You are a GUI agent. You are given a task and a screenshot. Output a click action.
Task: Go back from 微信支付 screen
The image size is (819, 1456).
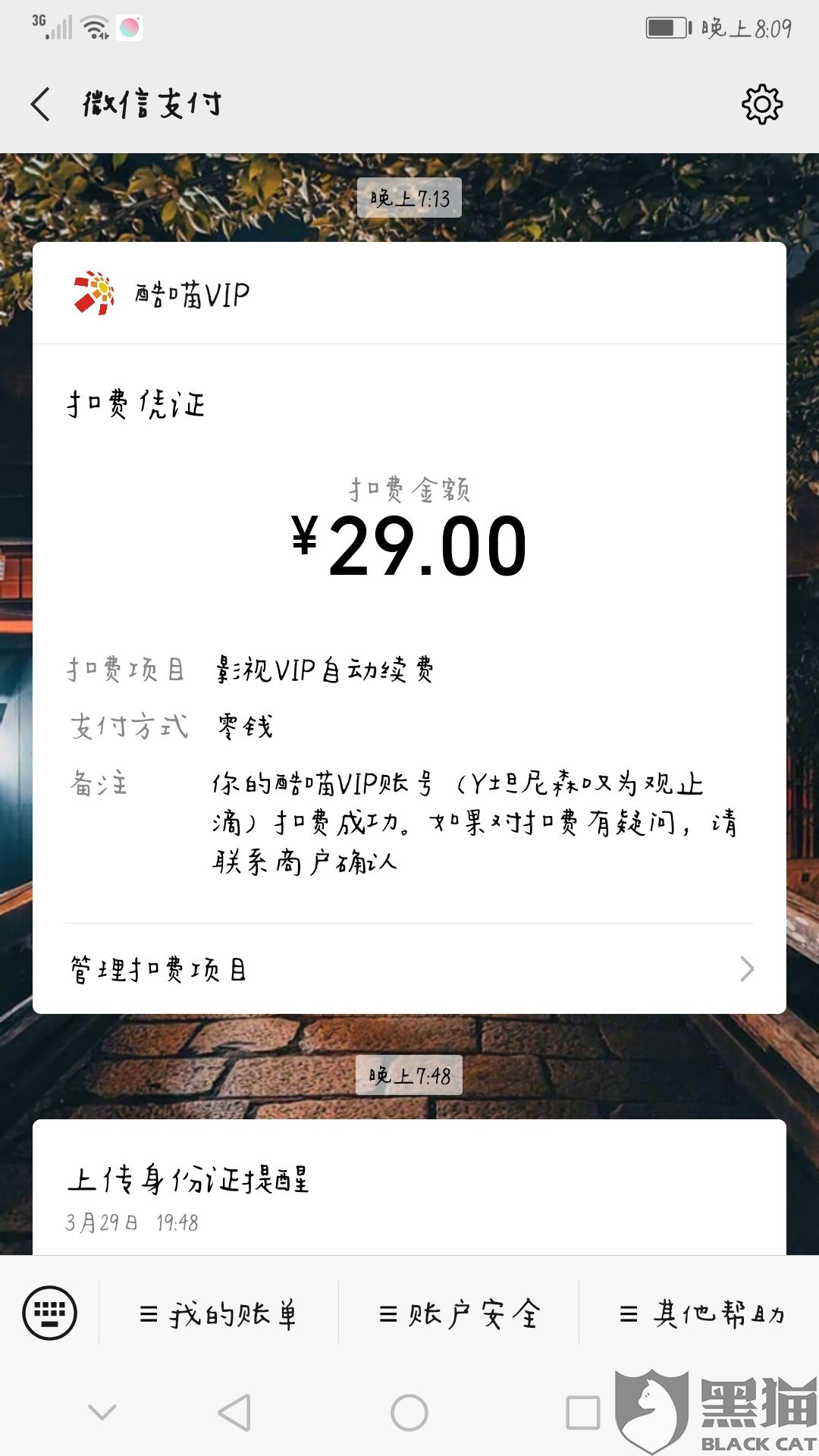click(x=41, y=104)
